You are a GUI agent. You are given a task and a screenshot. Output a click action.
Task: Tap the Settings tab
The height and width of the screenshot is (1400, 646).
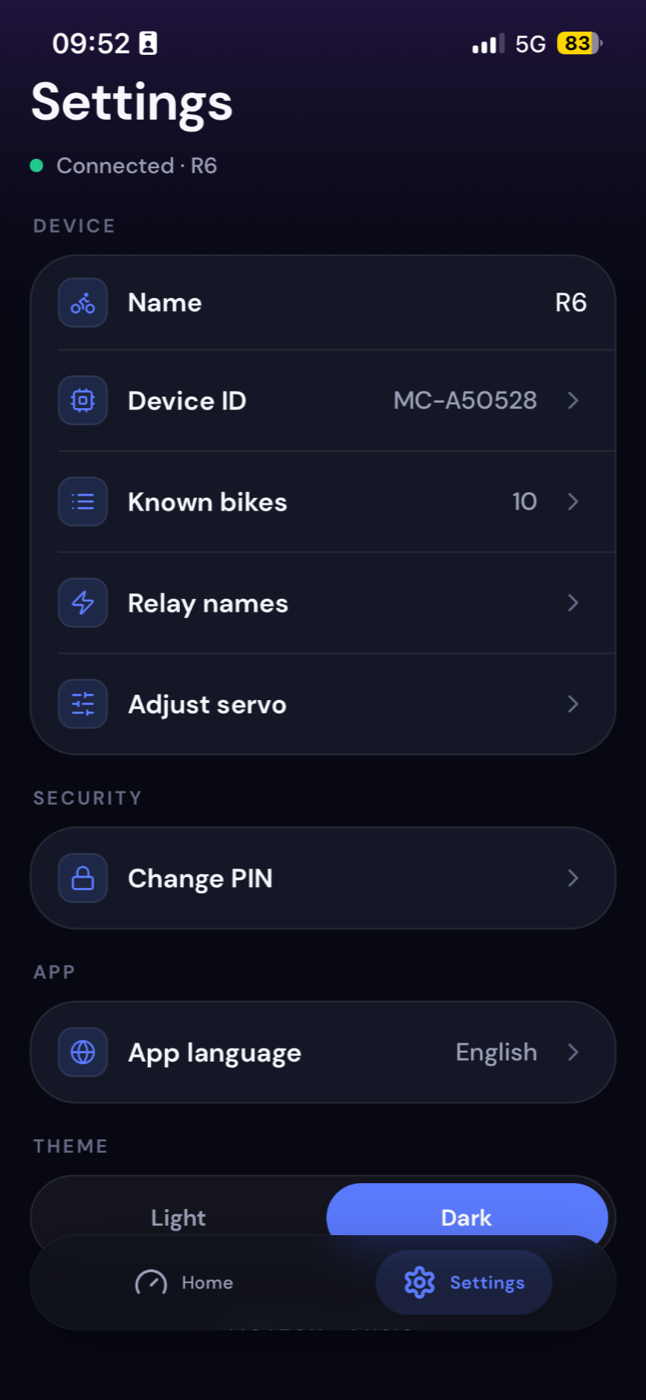click(x=464, y=1282)
